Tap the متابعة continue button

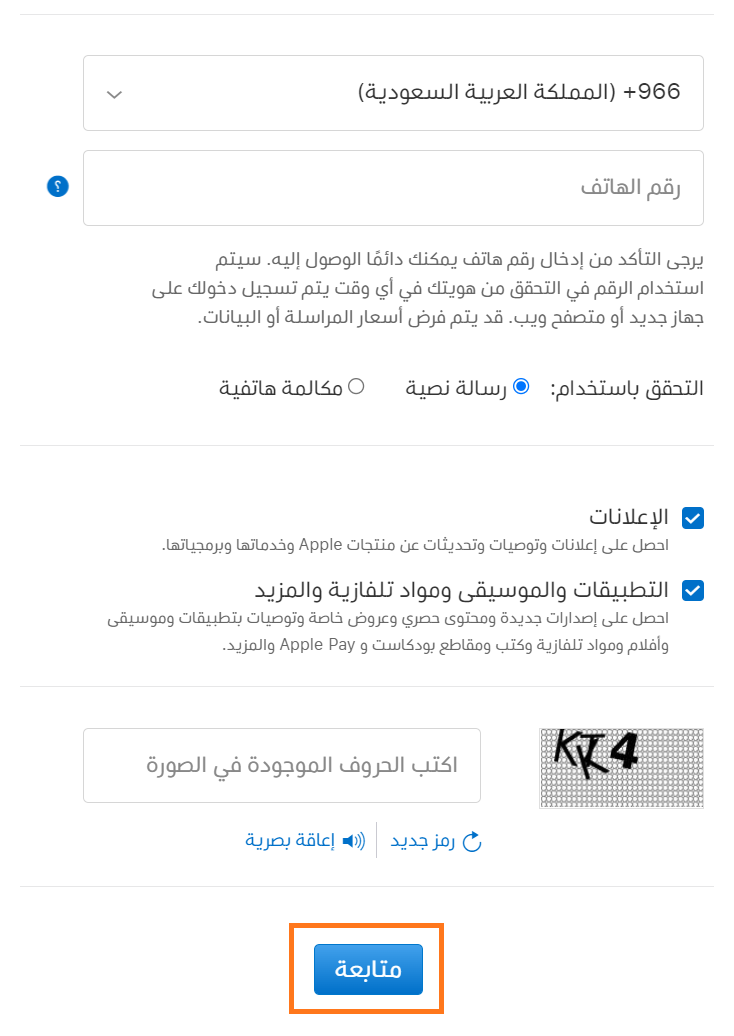(368, 969)
